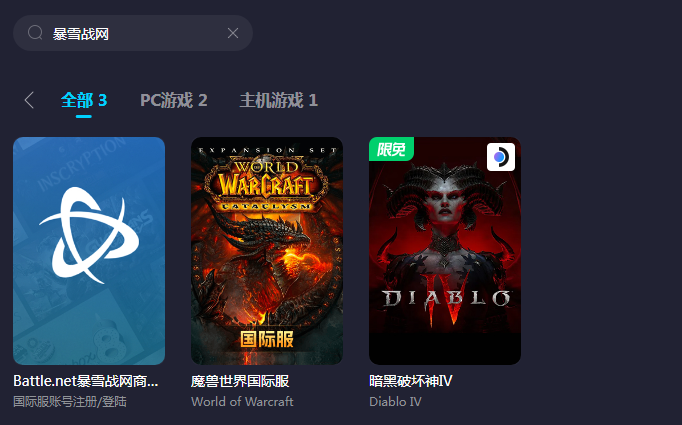682x425 pixels.
Task: Open the Battle.net暴雪战网 card
Action: [x=89, y=251]
